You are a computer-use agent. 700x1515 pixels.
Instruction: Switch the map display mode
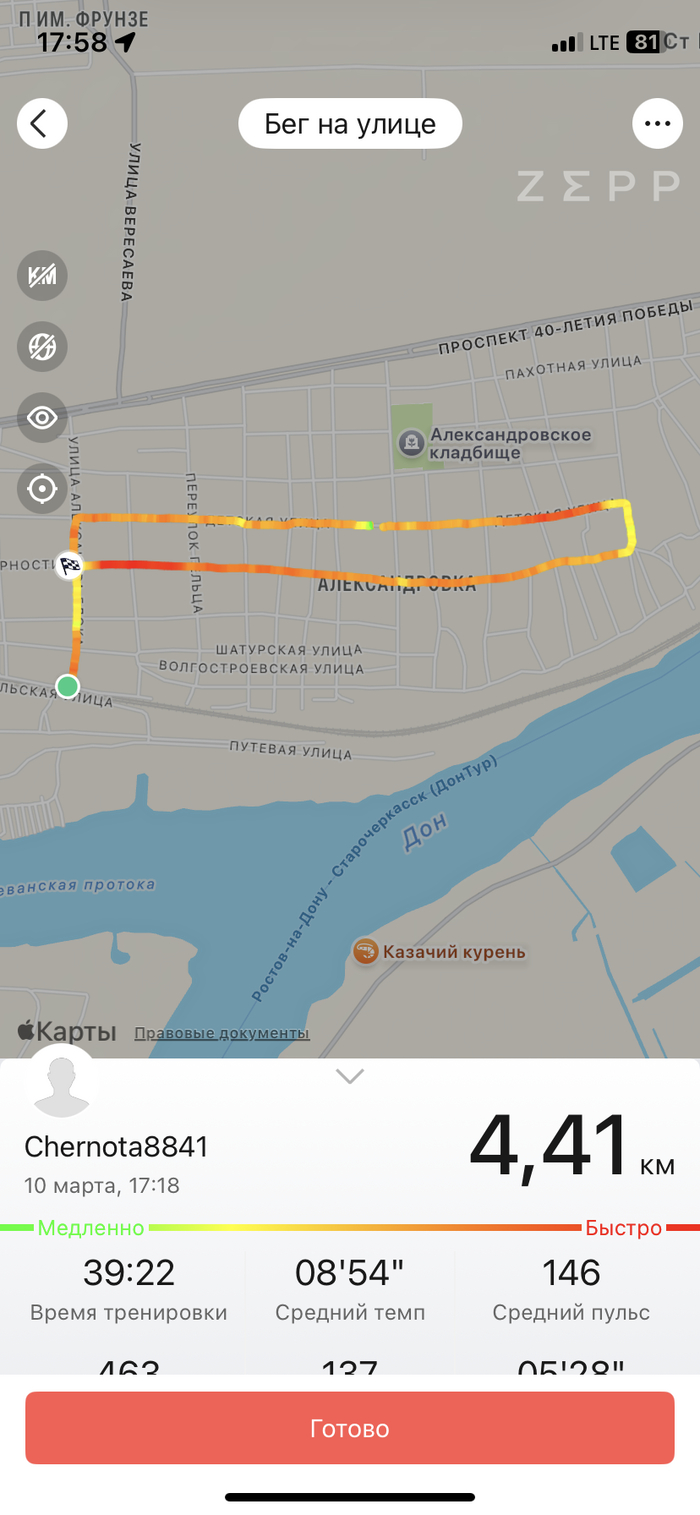pos(42,347)
